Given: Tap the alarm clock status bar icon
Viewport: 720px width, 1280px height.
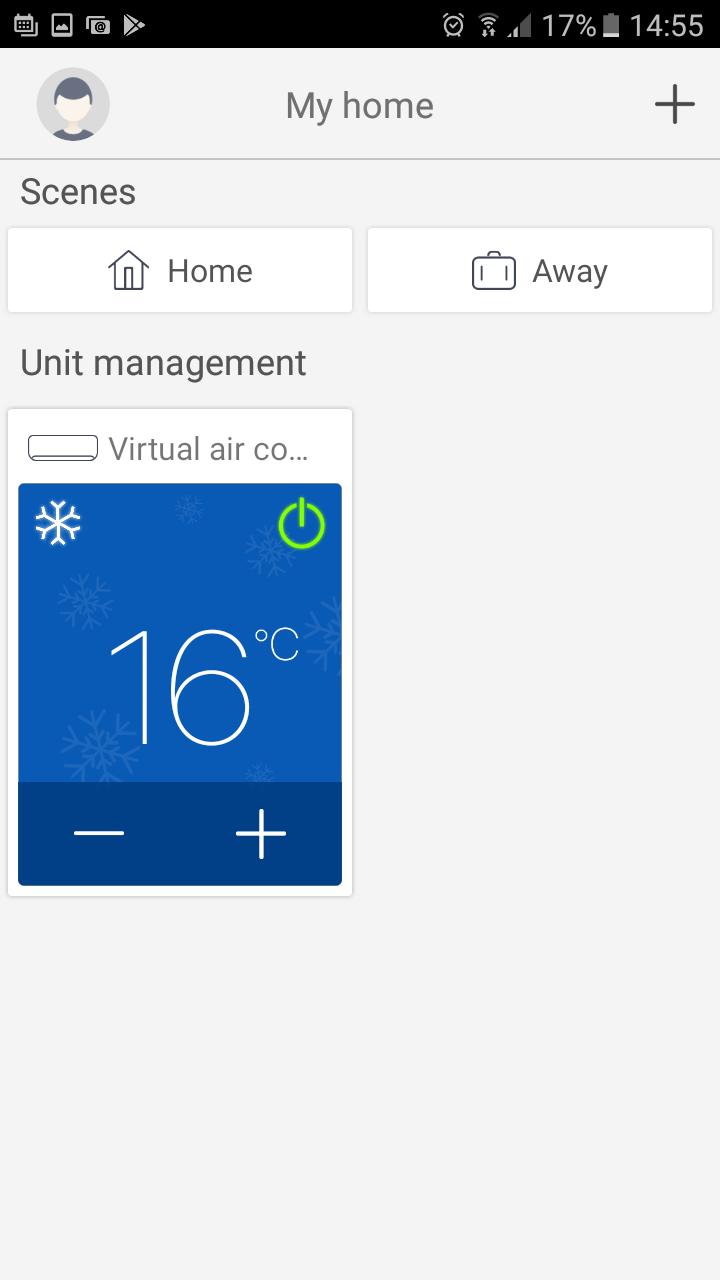Looking at the screenshot, I should pyautogui.click(x=453, y=25).
